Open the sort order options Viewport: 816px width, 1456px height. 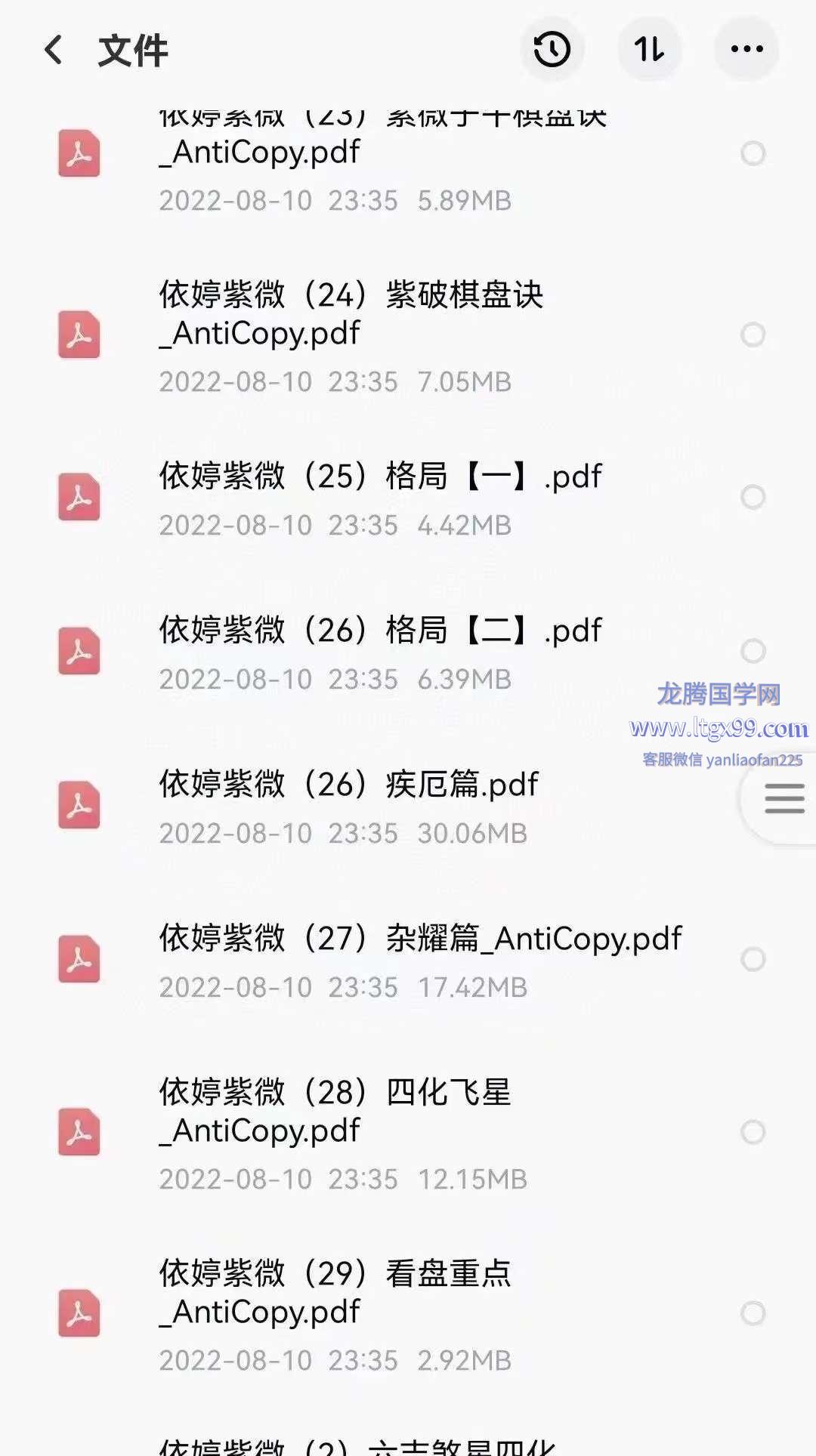(650, 50)
